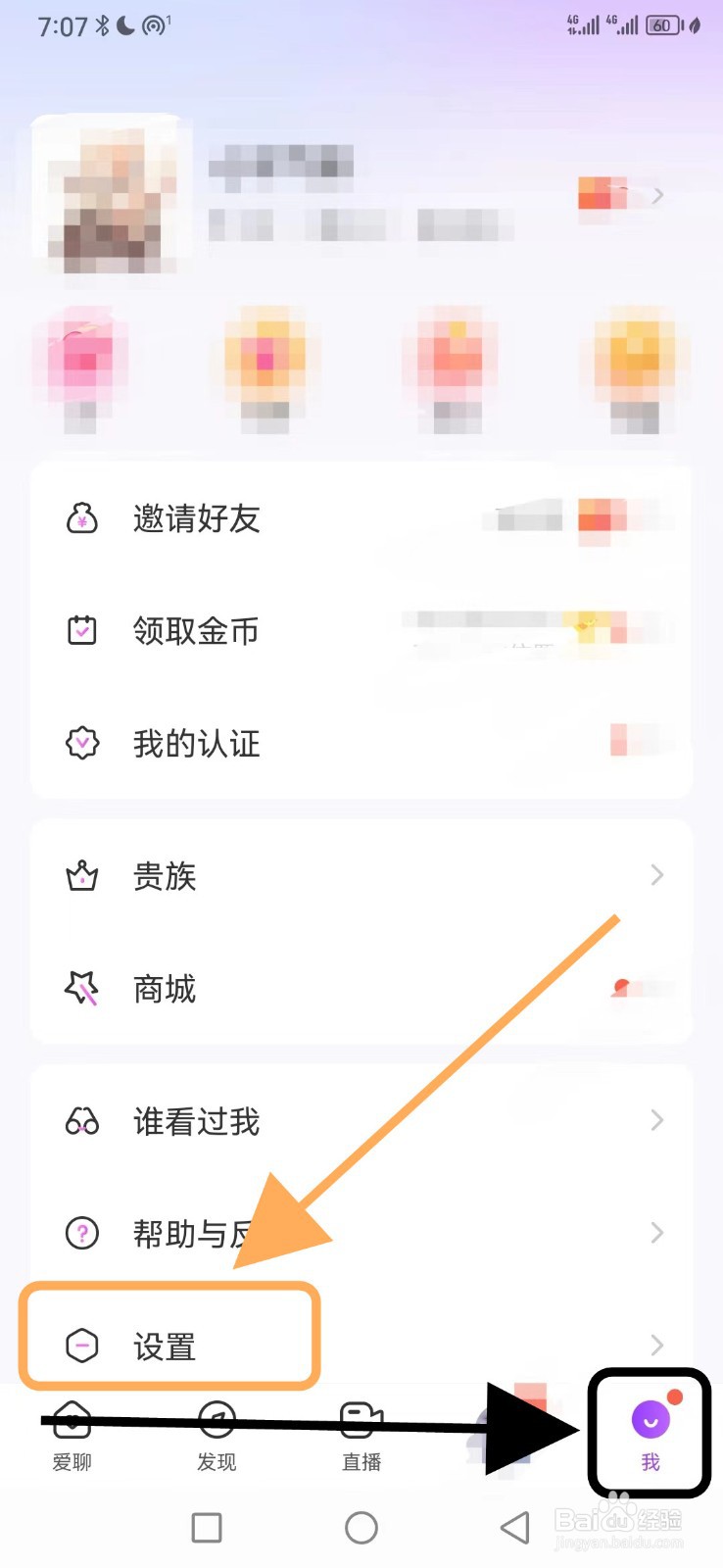Tap 邀请好友 to invite friends
Image resolution: width=723 pixels, height=1568 pixels.
point(196,518)
